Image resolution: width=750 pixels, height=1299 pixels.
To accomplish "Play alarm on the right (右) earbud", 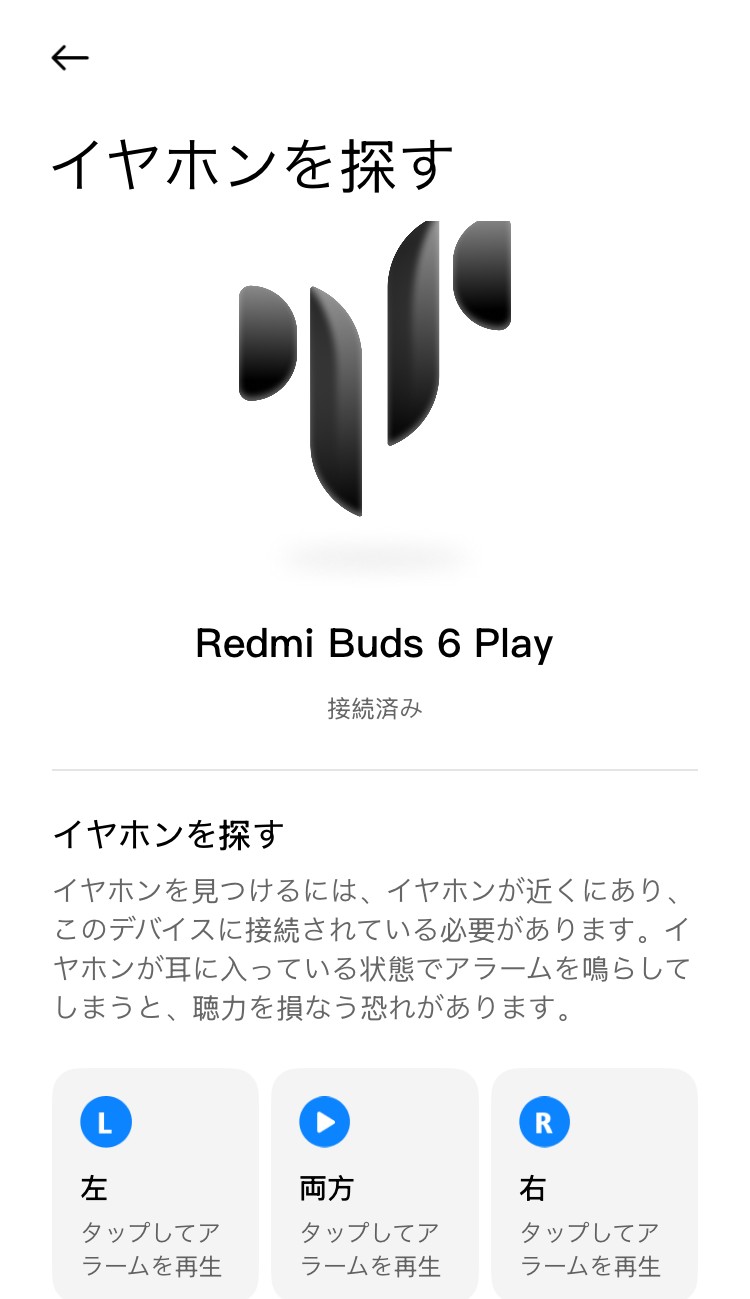I will pos(594,1182).
